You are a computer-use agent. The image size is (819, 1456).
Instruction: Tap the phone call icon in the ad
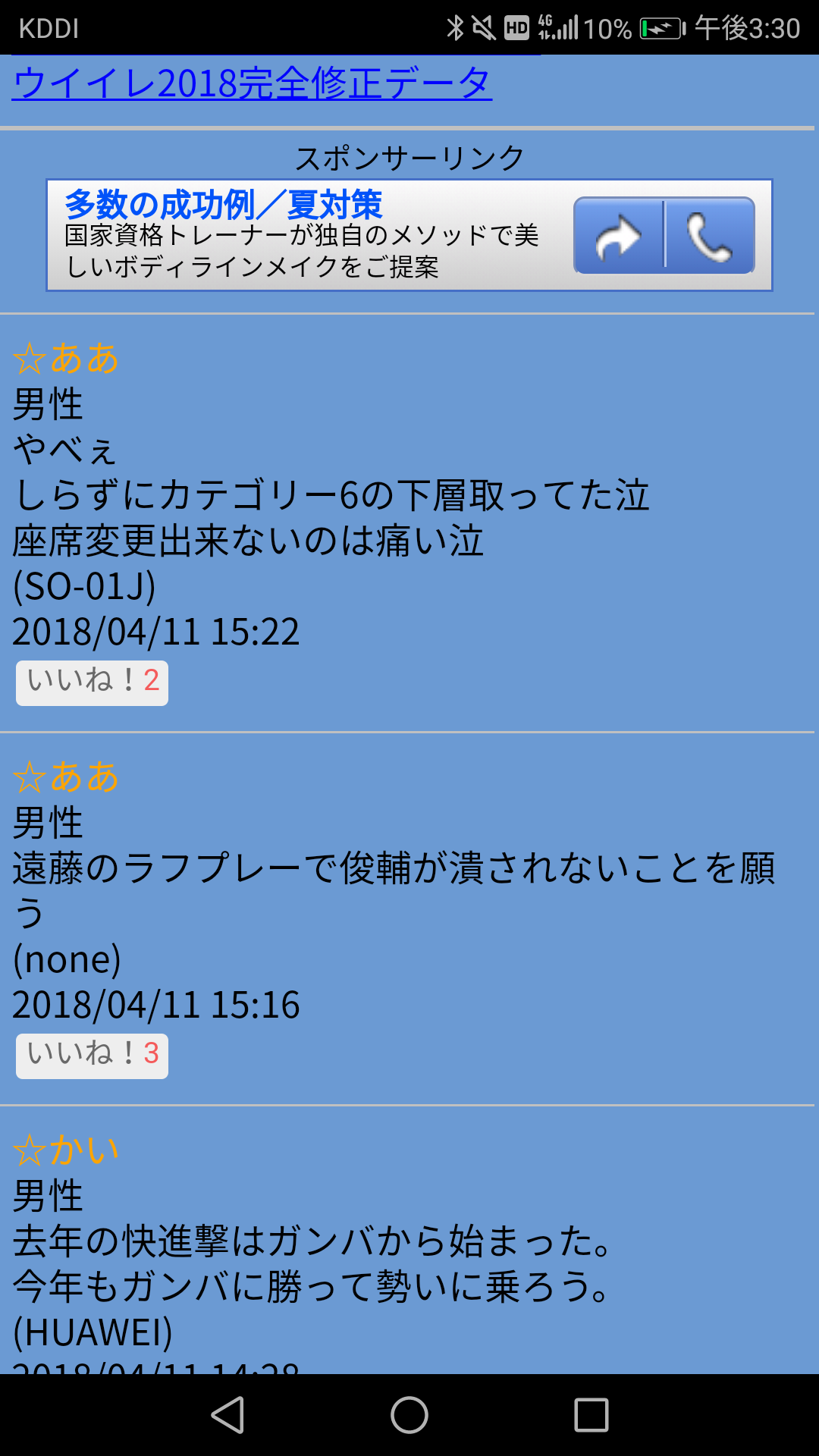tap(710, 236)
